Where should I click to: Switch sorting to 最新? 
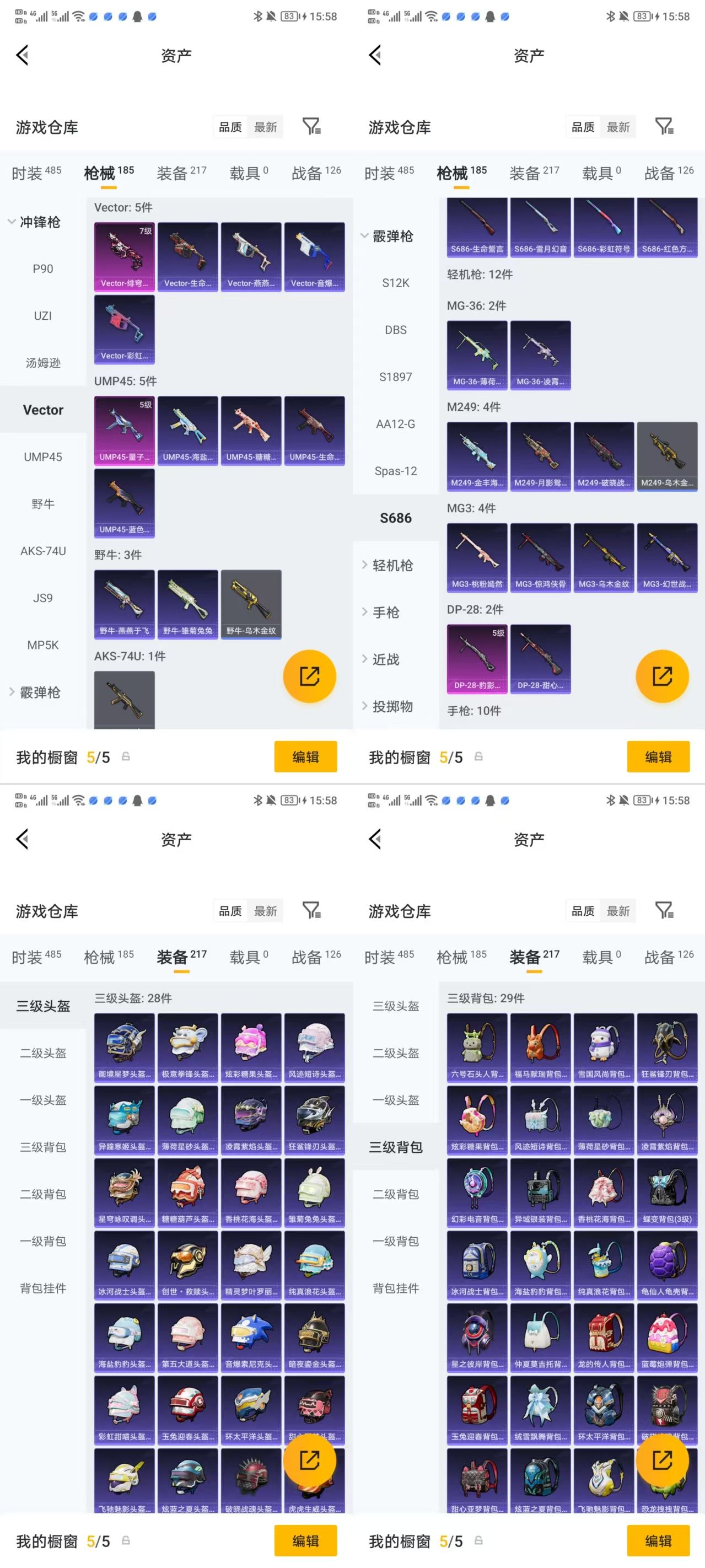[267, 127]
